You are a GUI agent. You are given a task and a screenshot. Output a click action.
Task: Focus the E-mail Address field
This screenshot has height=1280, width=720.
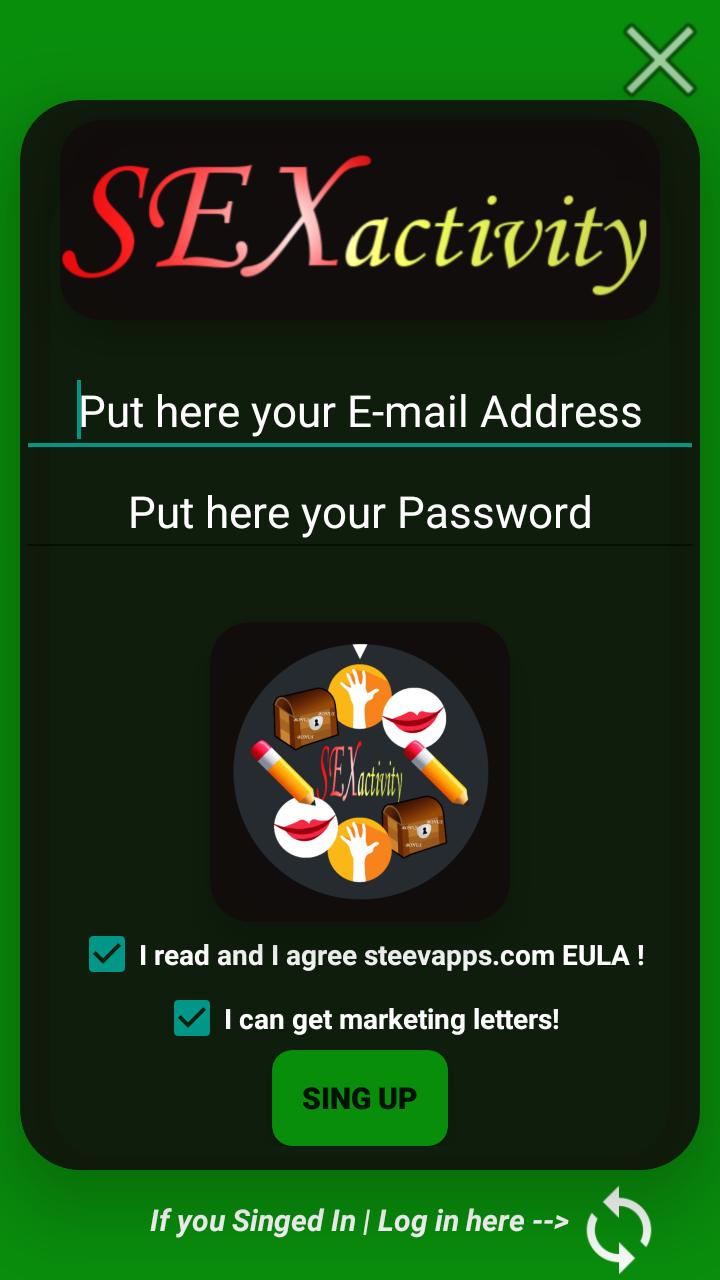tap(360, 412)
